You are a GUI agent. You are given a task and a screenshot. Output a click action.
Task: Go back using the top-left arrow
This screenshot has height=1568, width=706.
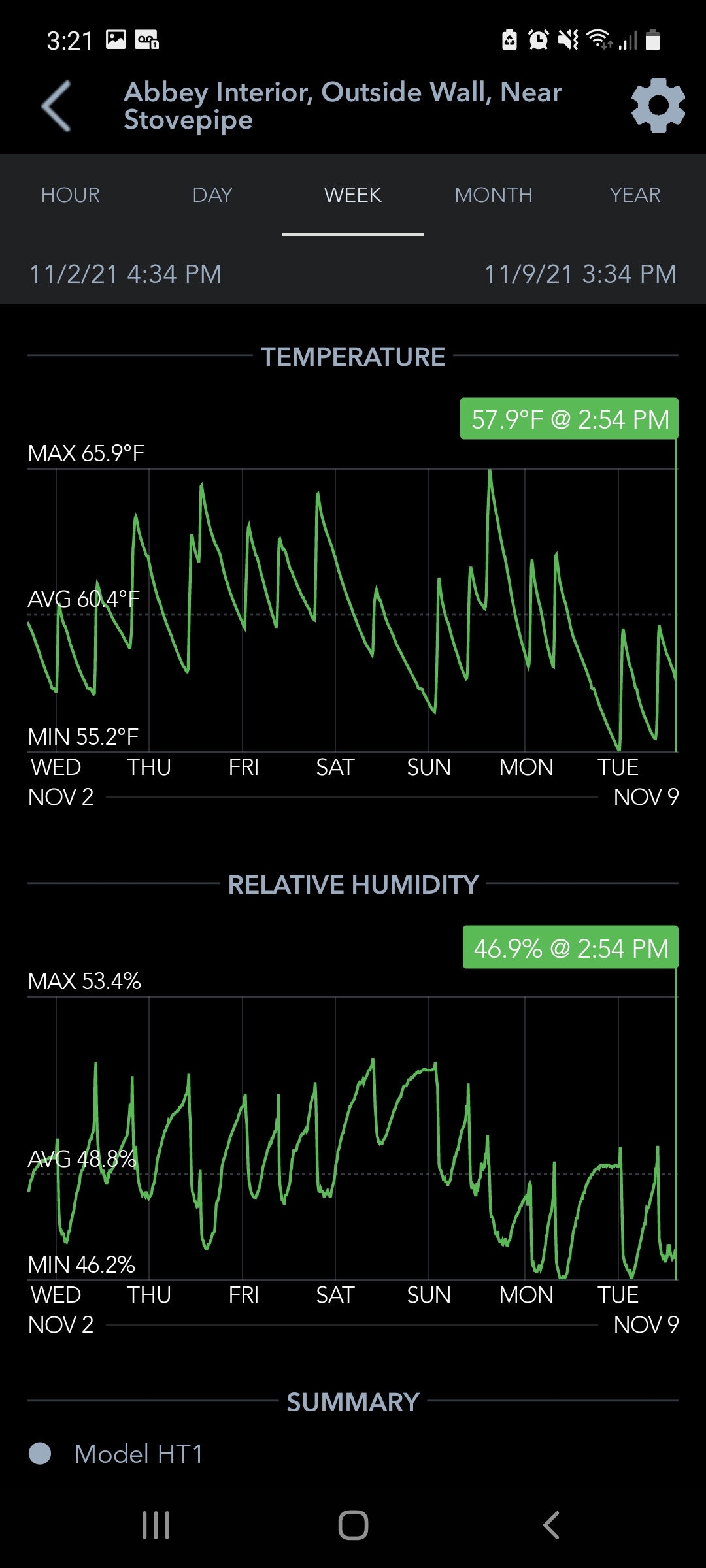coord(56,106)
